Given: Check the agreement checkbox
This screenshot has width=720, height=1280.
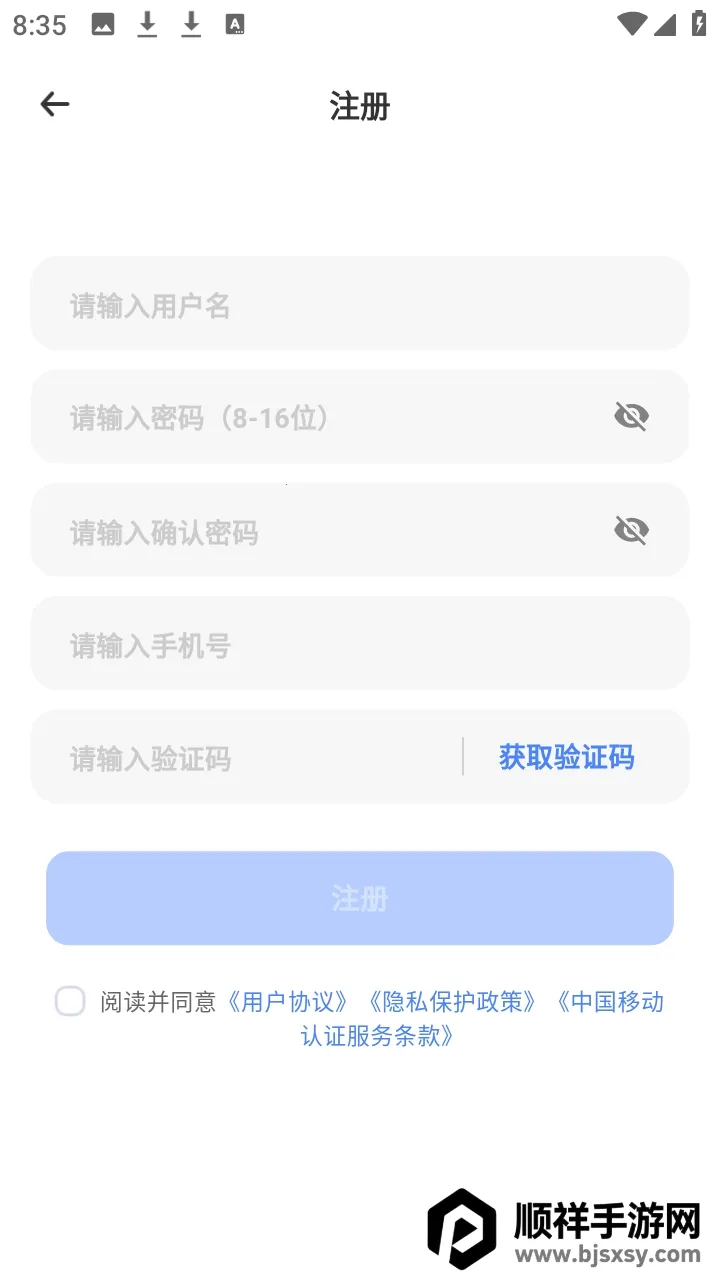Looking at the screenshot, I should click(70, 1001).
